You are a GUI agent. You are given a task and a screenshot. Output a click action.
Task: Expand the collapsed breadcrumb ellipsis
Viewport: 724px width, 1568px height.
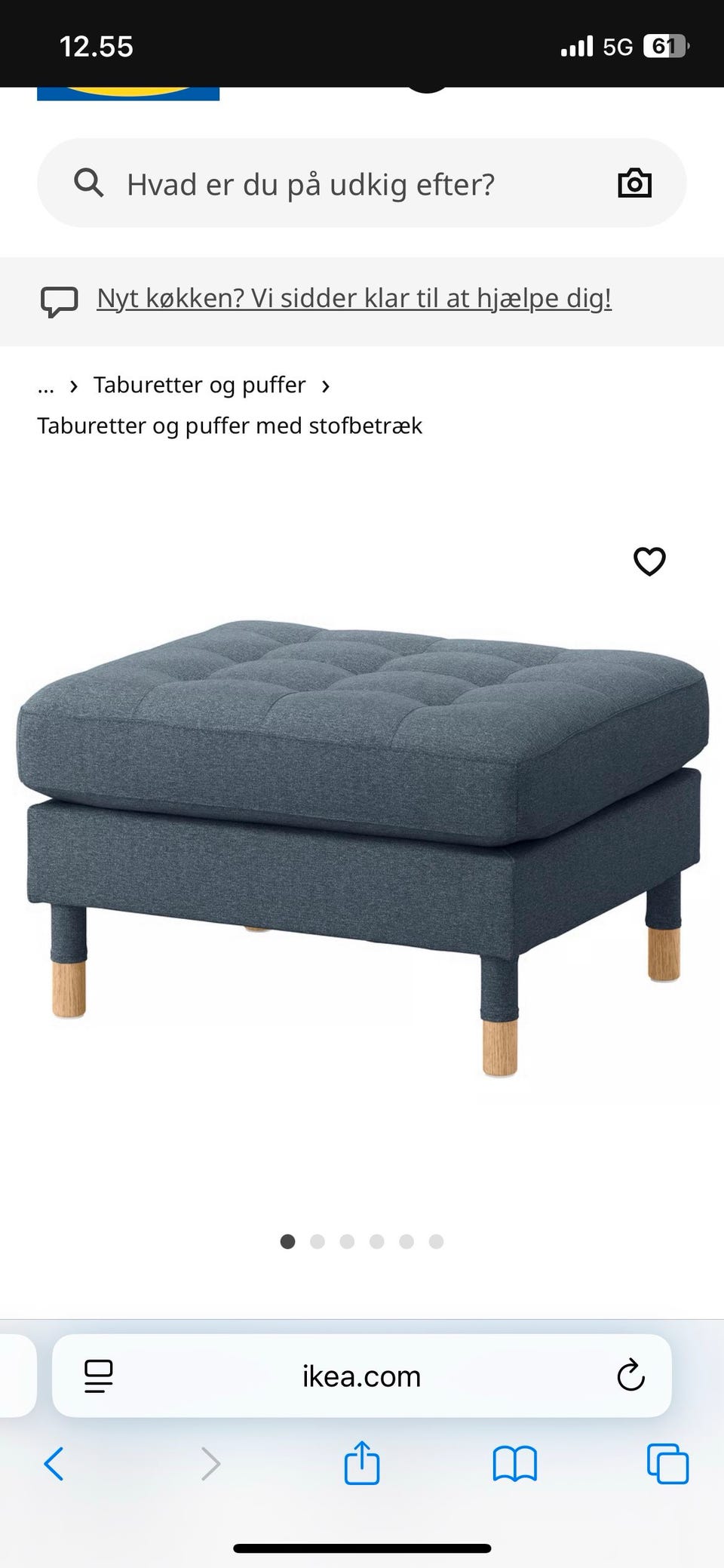pyautogui.click(x=46, y=386)
